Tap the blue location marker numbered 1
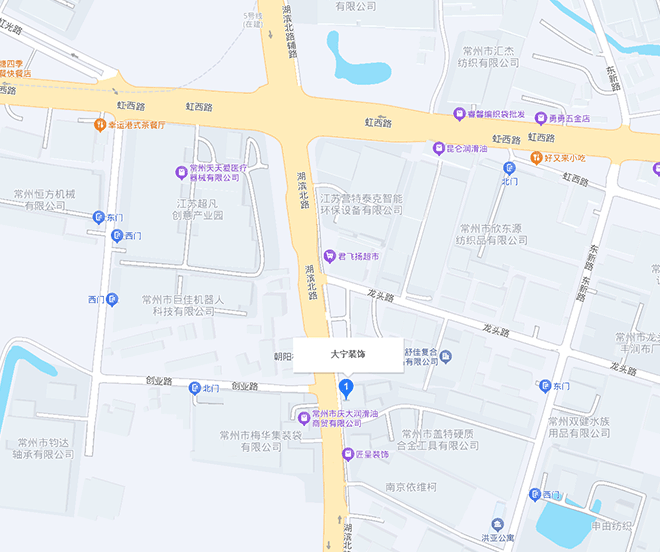The image size is (660, 552). (x=347, y=387)
